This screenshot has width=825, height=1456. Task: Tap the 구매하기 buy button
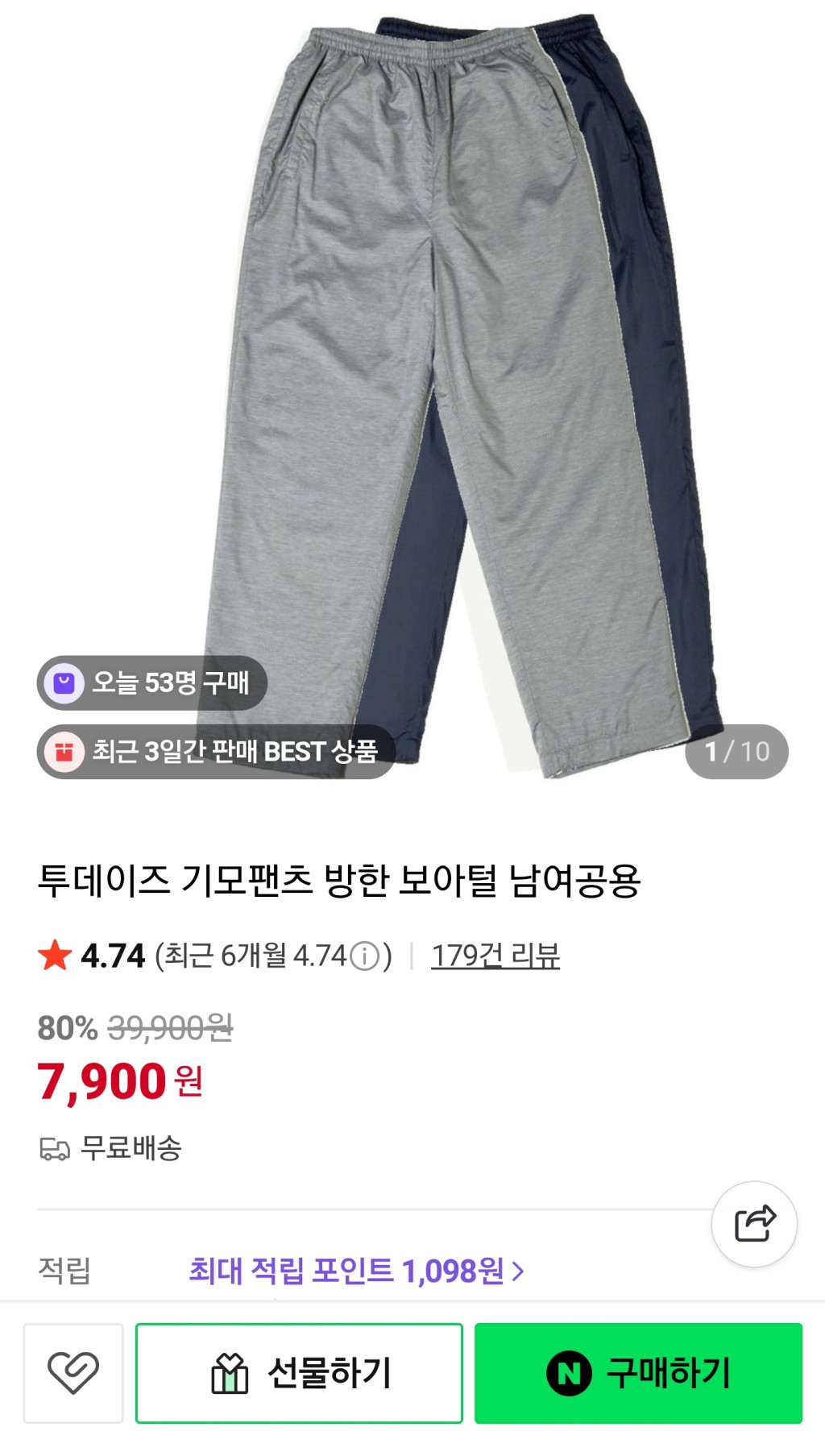click(x=638, y=1373)
